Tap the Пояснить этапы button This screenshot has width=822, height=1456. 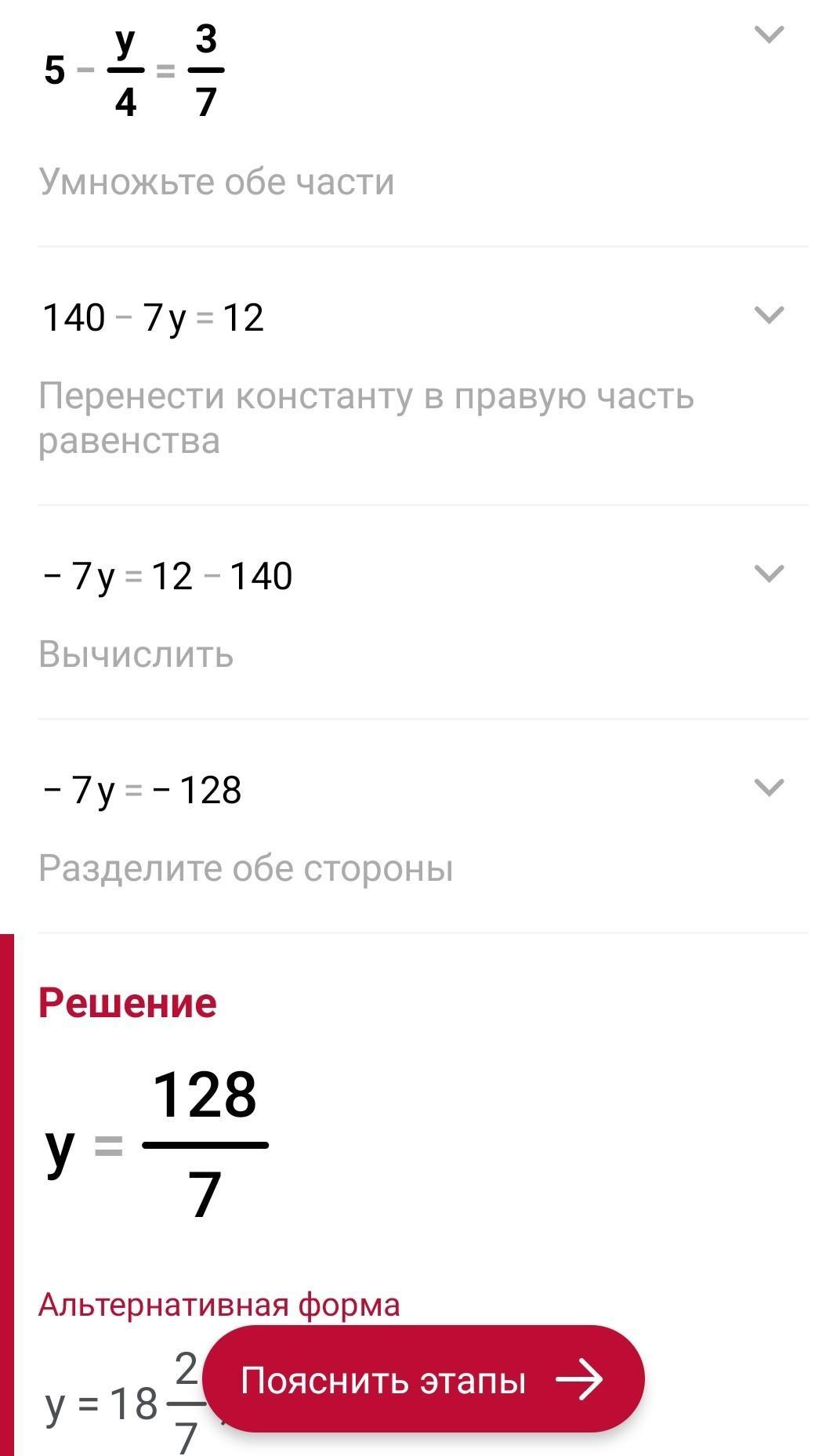click(x=423, y=1380)
